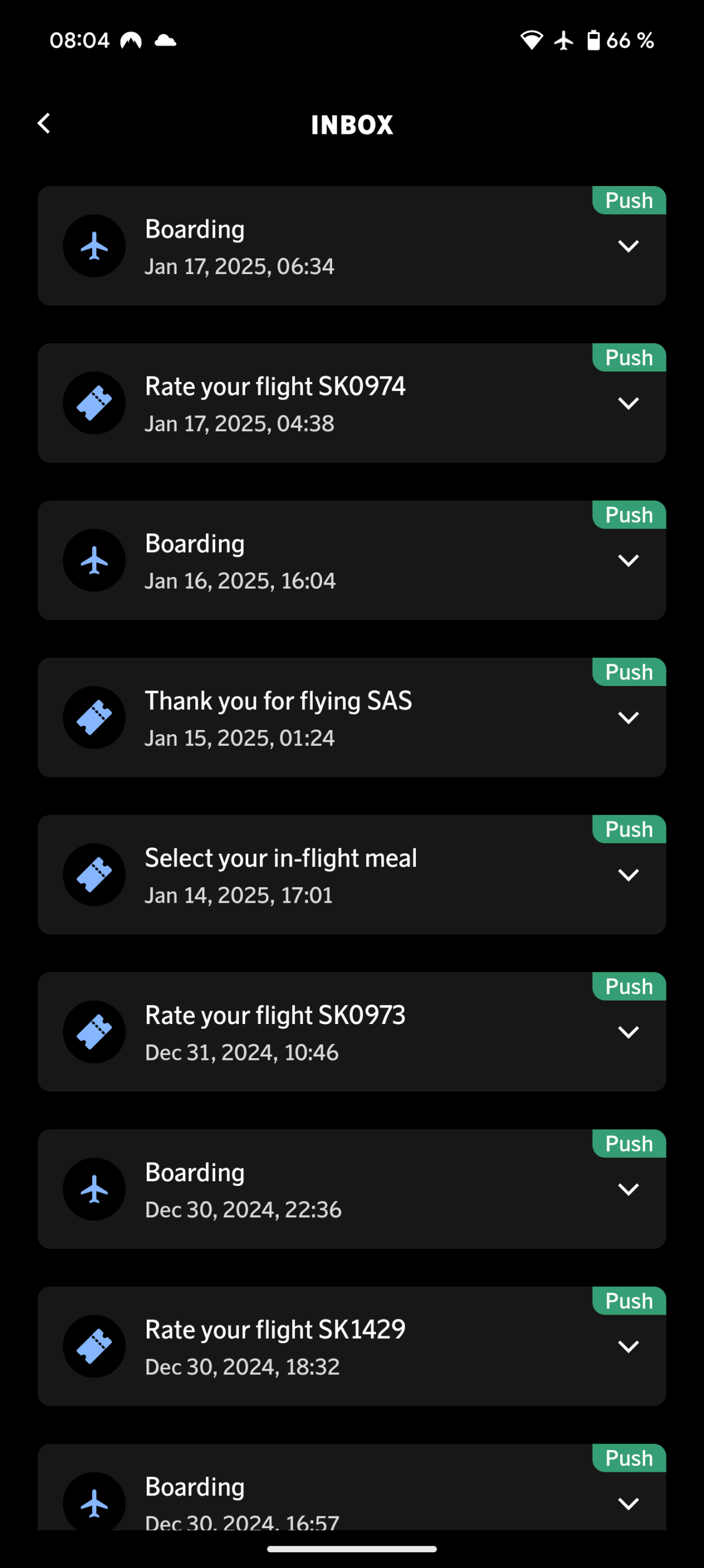Tap the cloud icon next to the clock
This screenshot has width=704, height=1568.
coord(165,40)
